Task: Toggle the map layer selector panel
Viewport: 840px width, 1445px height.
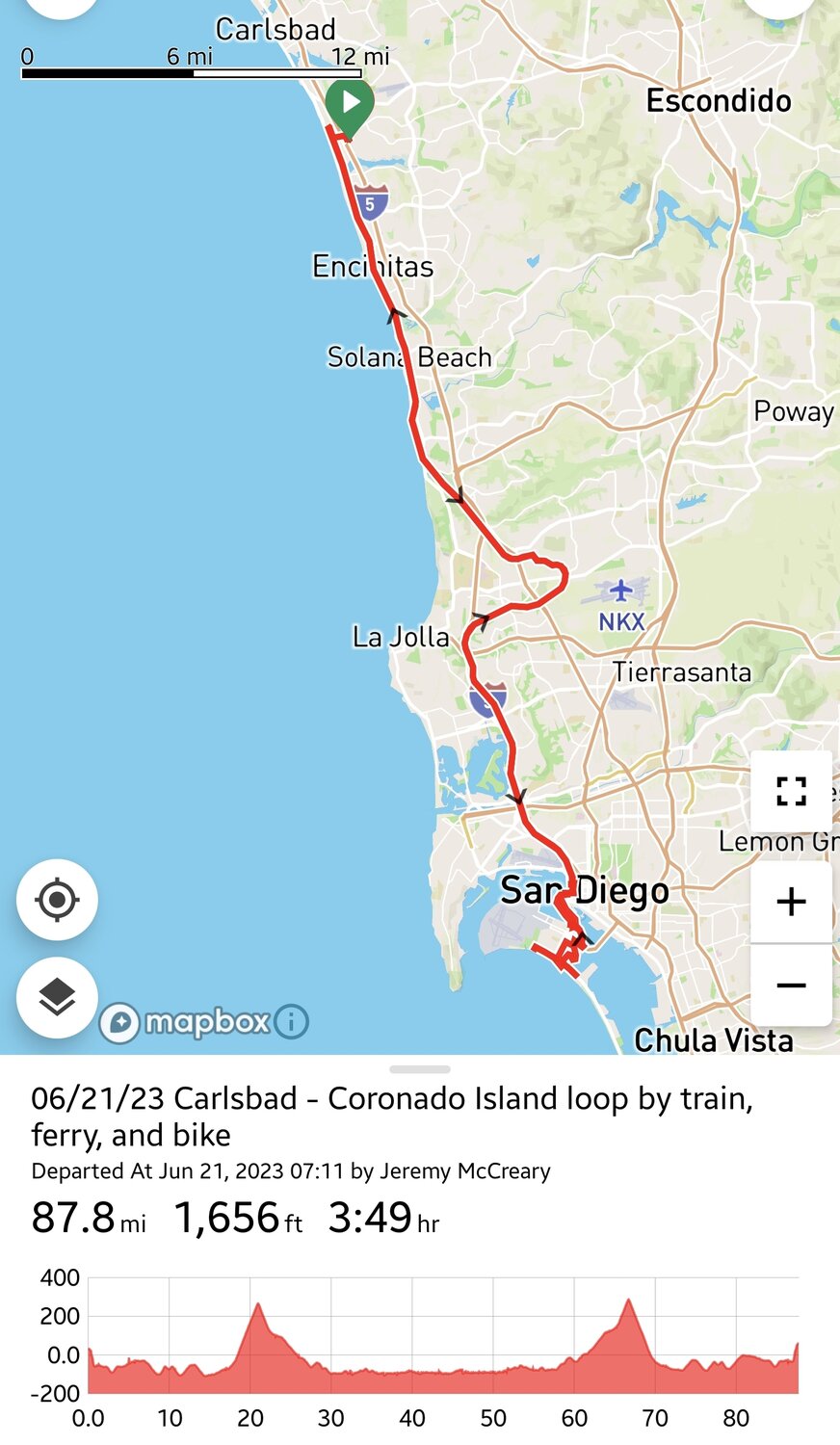Action: pyautogui.click(x=57, y=998)
